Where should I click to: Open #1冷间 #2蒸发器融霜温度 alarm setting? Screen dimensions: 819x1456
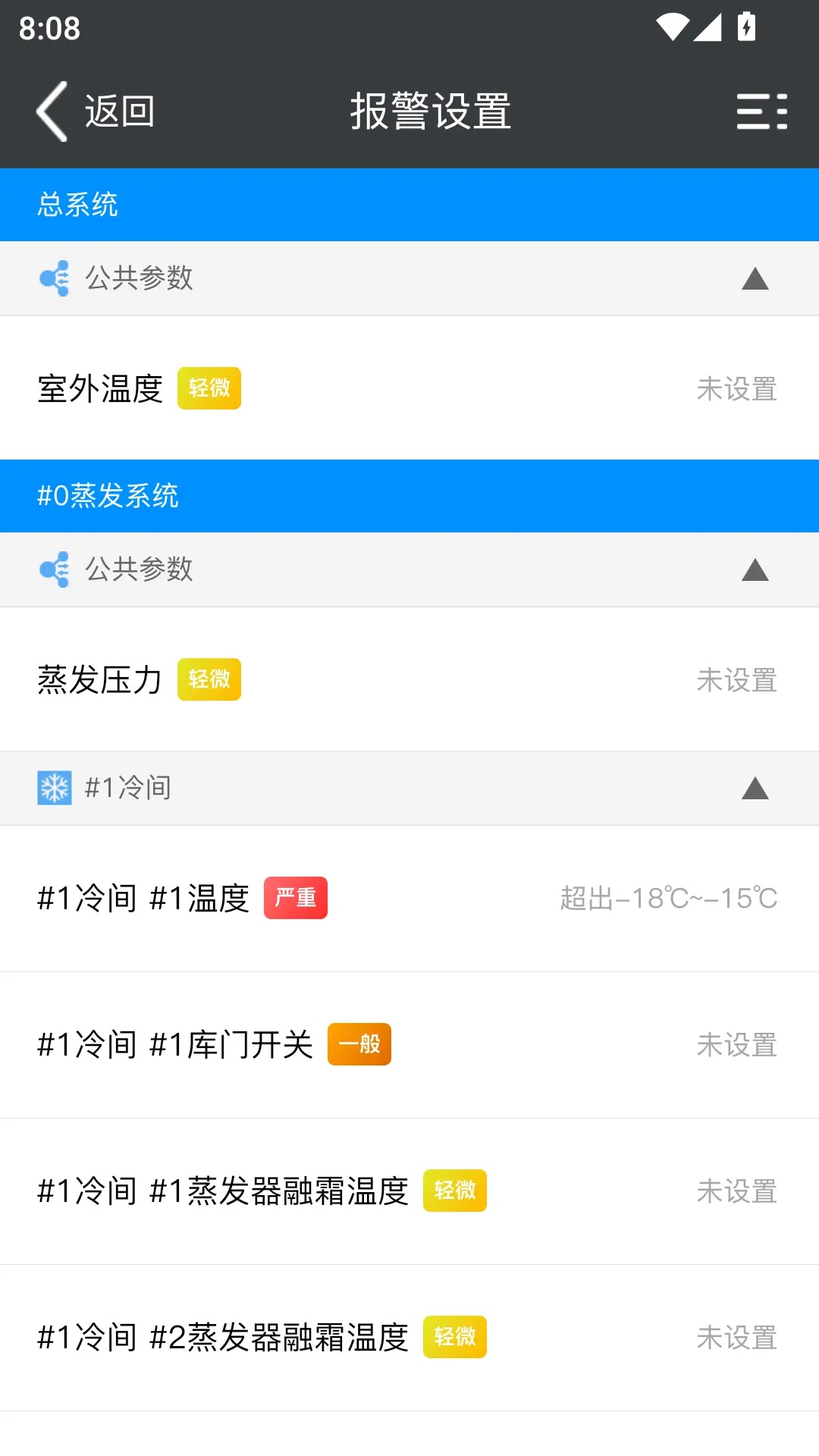pos(409,1338)
